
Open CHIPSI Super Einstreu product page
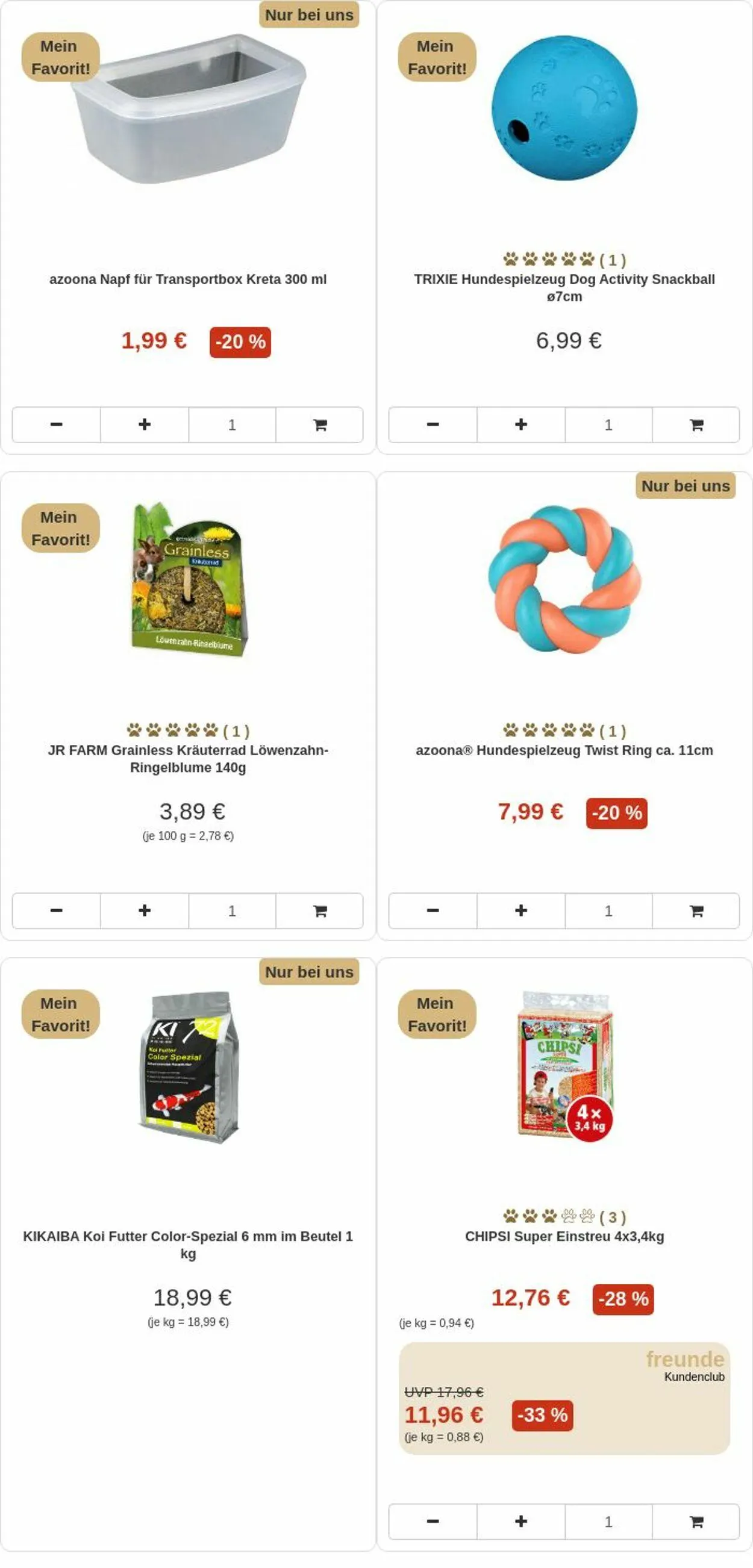(x=564, y=1236)
